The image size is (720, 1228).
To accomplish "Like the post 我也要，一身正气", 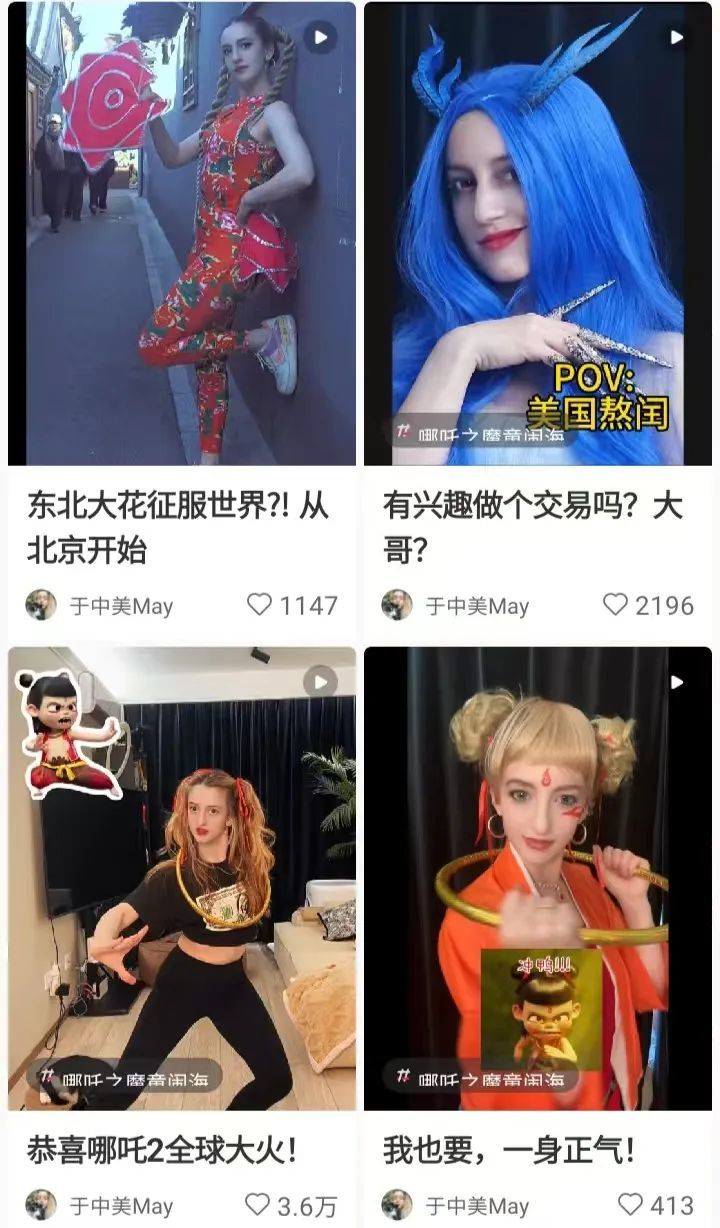I will (x=630, y=1204).
